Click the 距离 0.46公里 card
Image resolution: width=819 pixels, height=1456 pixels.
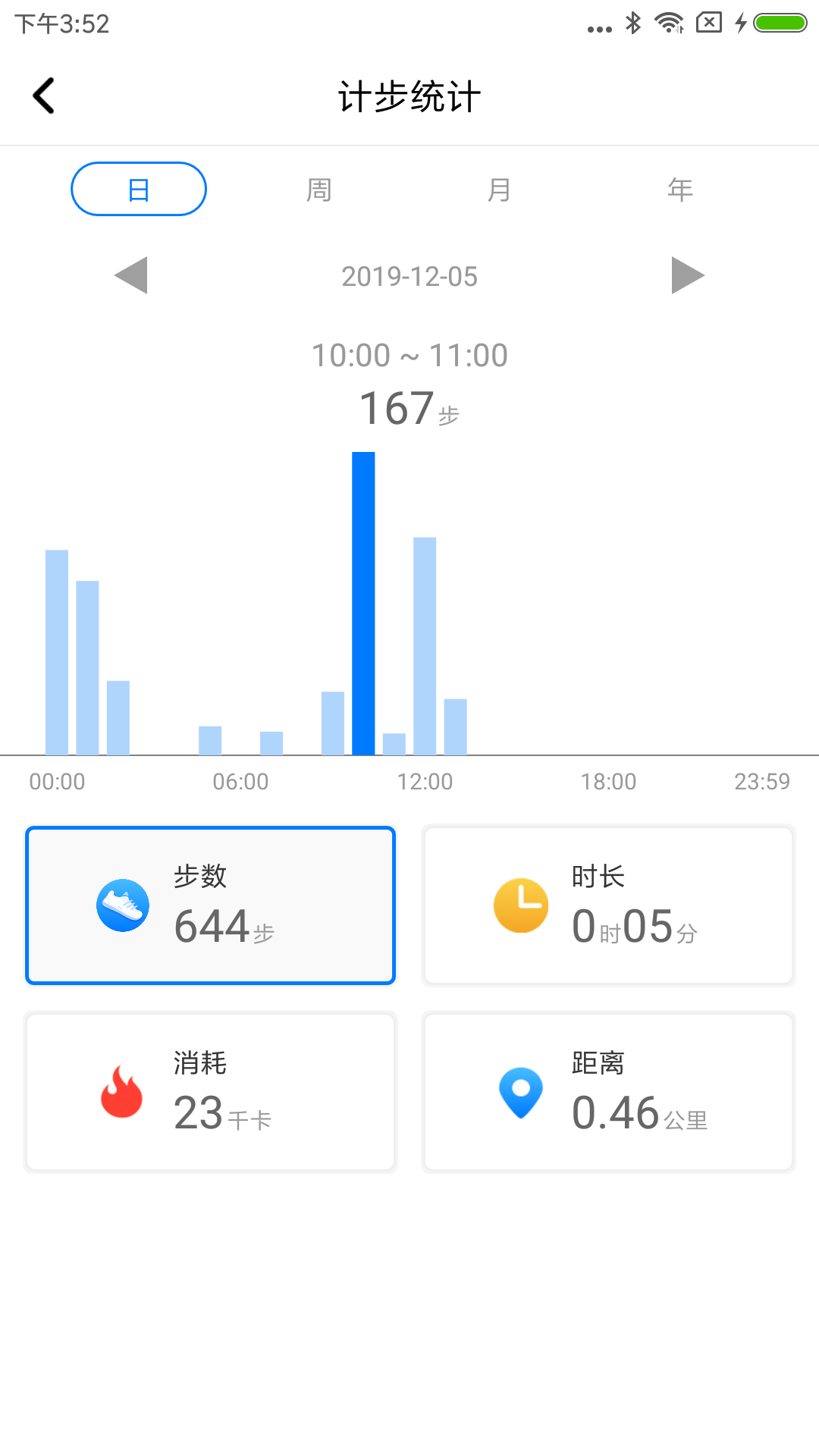click(609, 1092)
